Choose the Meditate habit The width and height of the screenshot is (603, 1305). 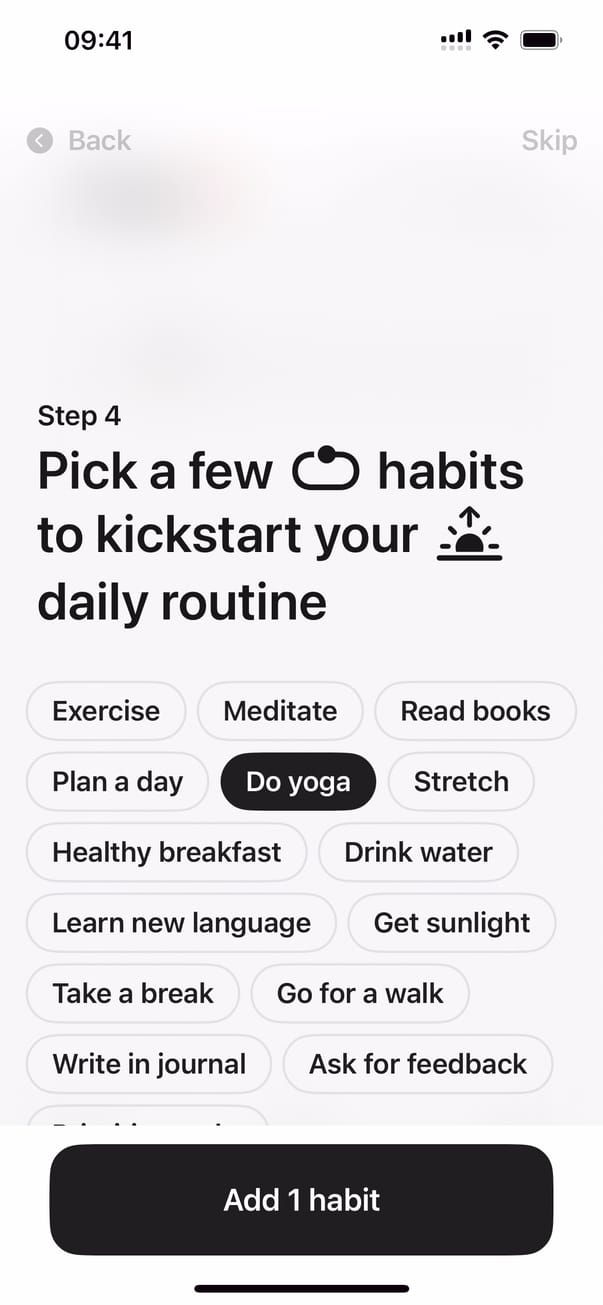point(280,711)
